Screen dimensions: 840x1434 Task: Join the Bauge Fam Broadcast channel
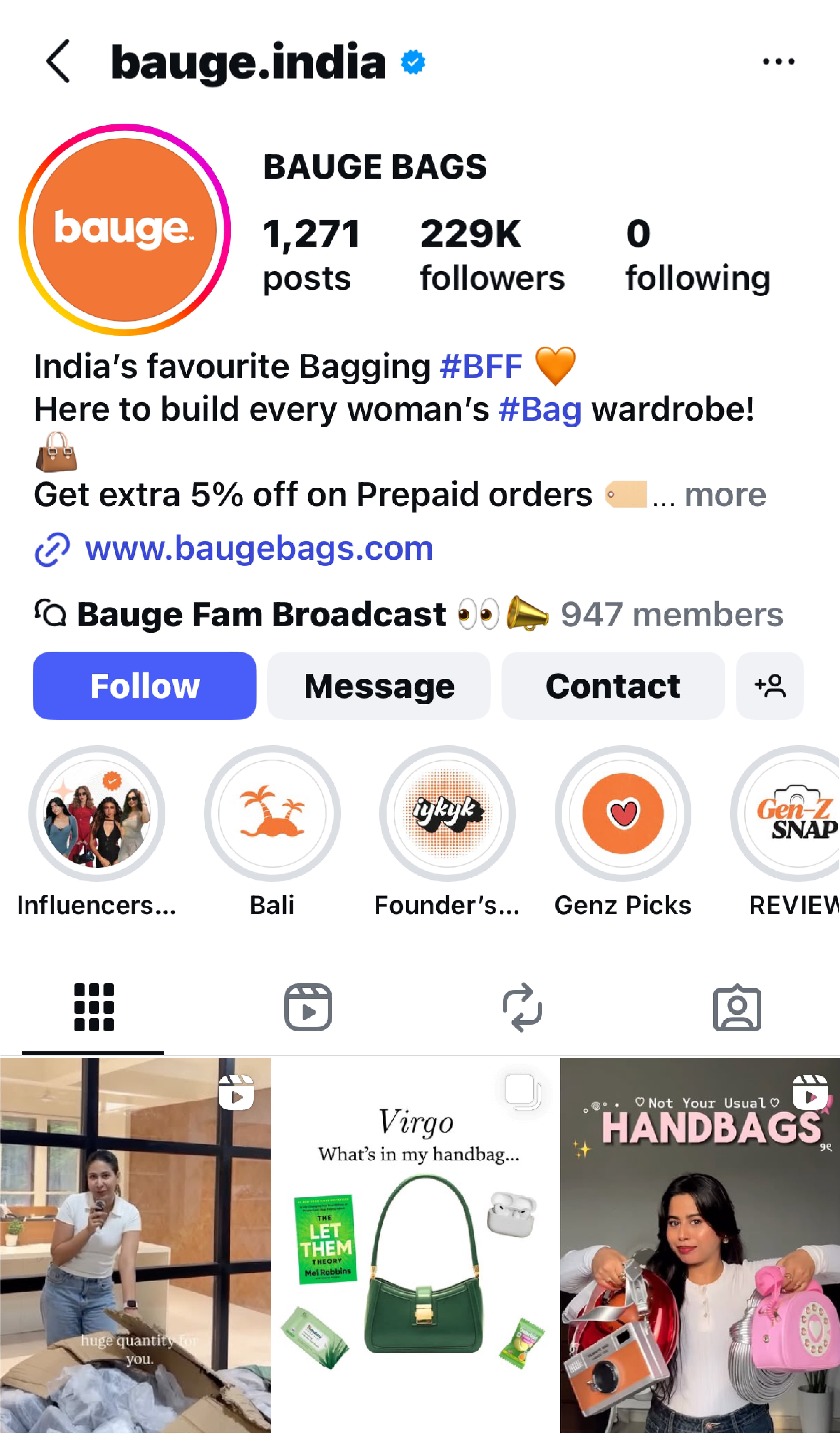coord(262,614)
